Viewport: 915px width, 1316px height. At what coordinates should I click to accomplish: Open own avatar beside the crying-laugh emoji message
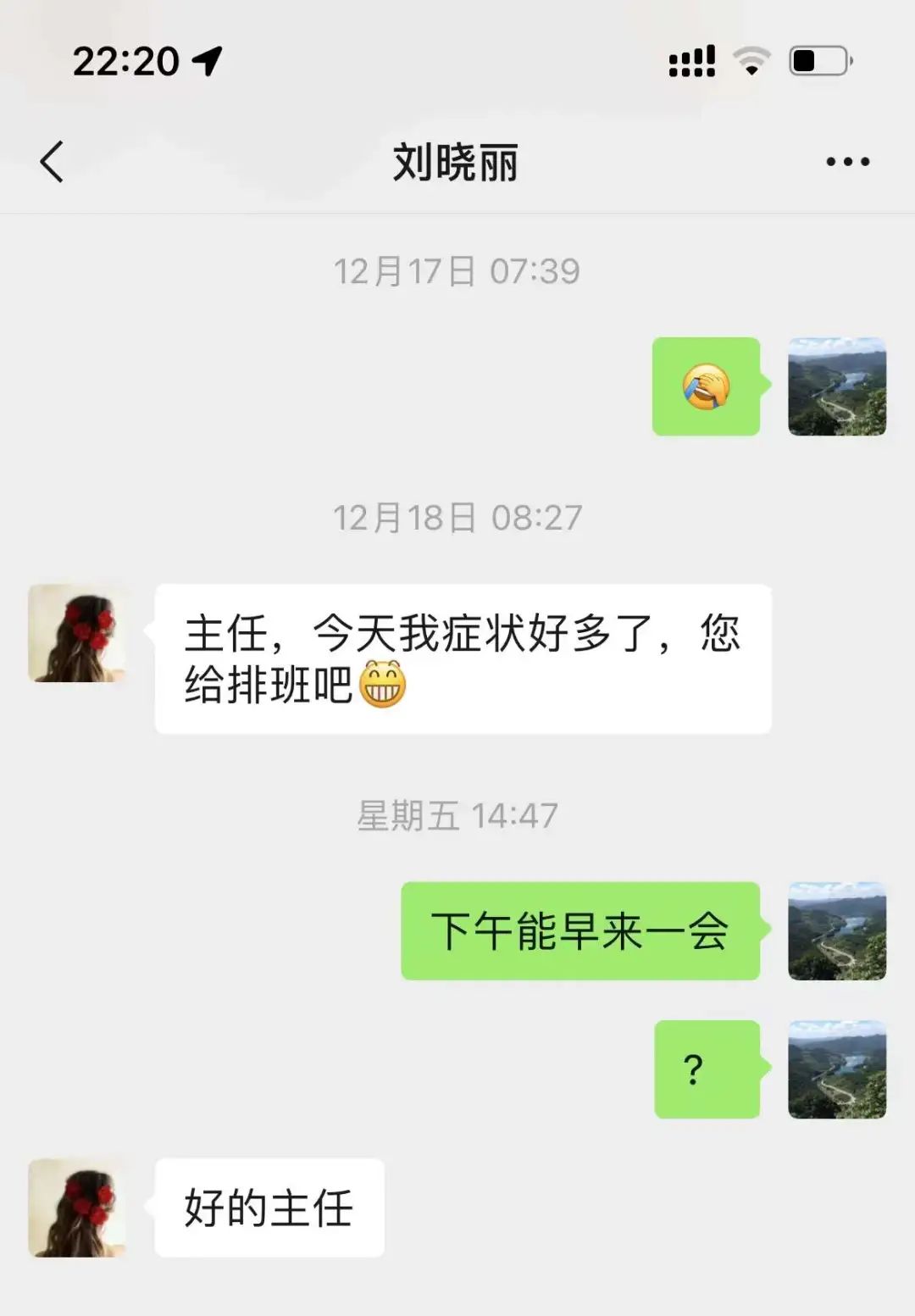[x=837, y=386]
